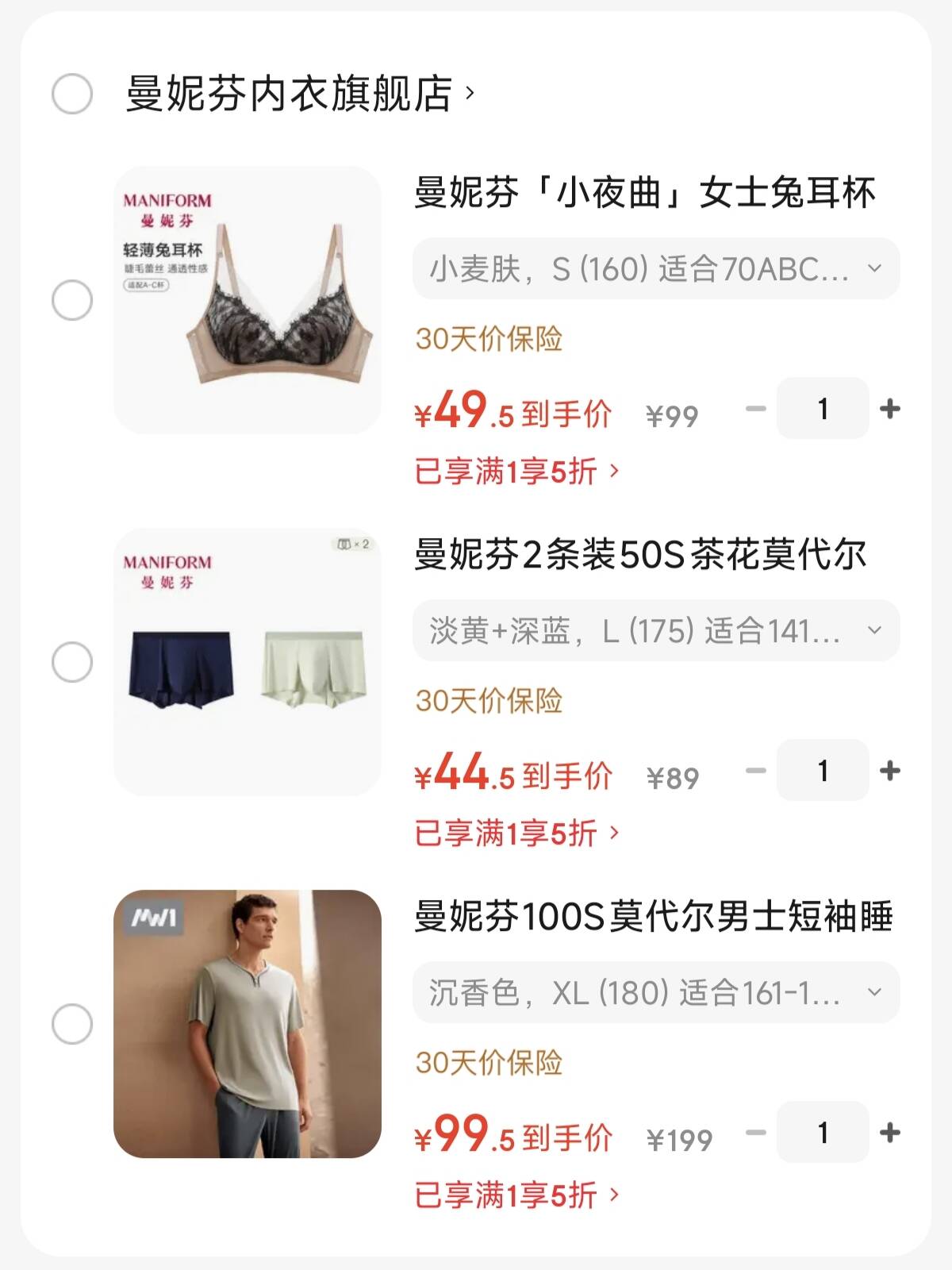The width and height of the screenshot is (952, 1270).
Task: Decrease quantity of the 小夜曲 bra
Action: [756, 409]
